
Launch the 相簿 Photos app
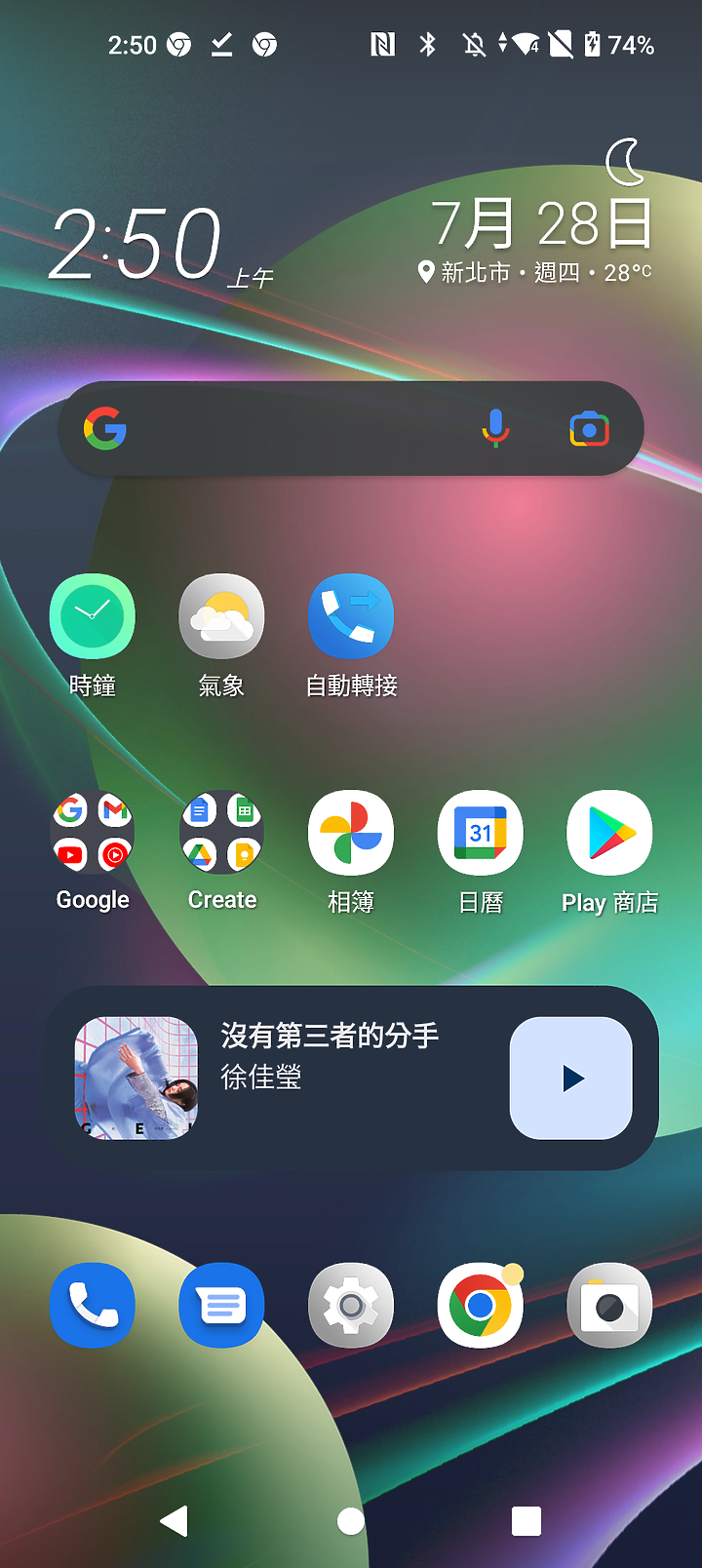tap(351, 833)
